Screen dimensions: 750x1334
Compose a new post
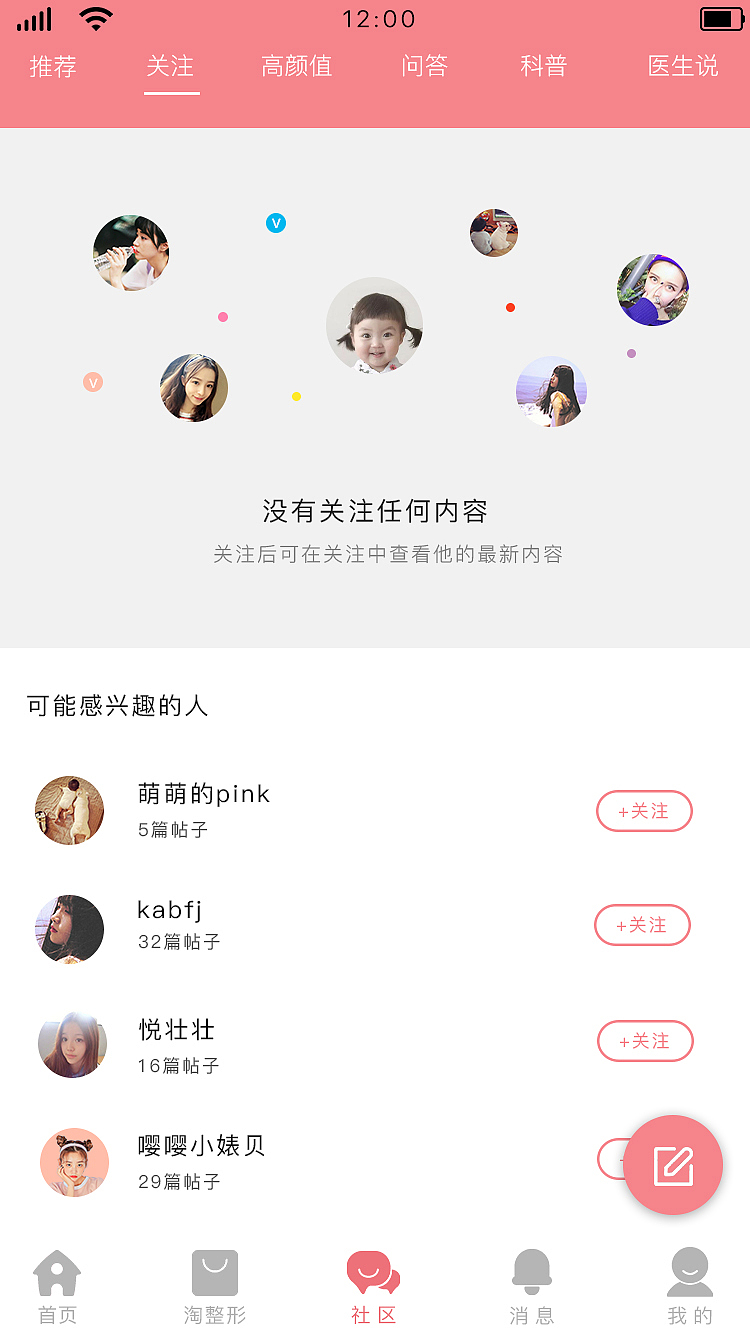pos(672,1165)
